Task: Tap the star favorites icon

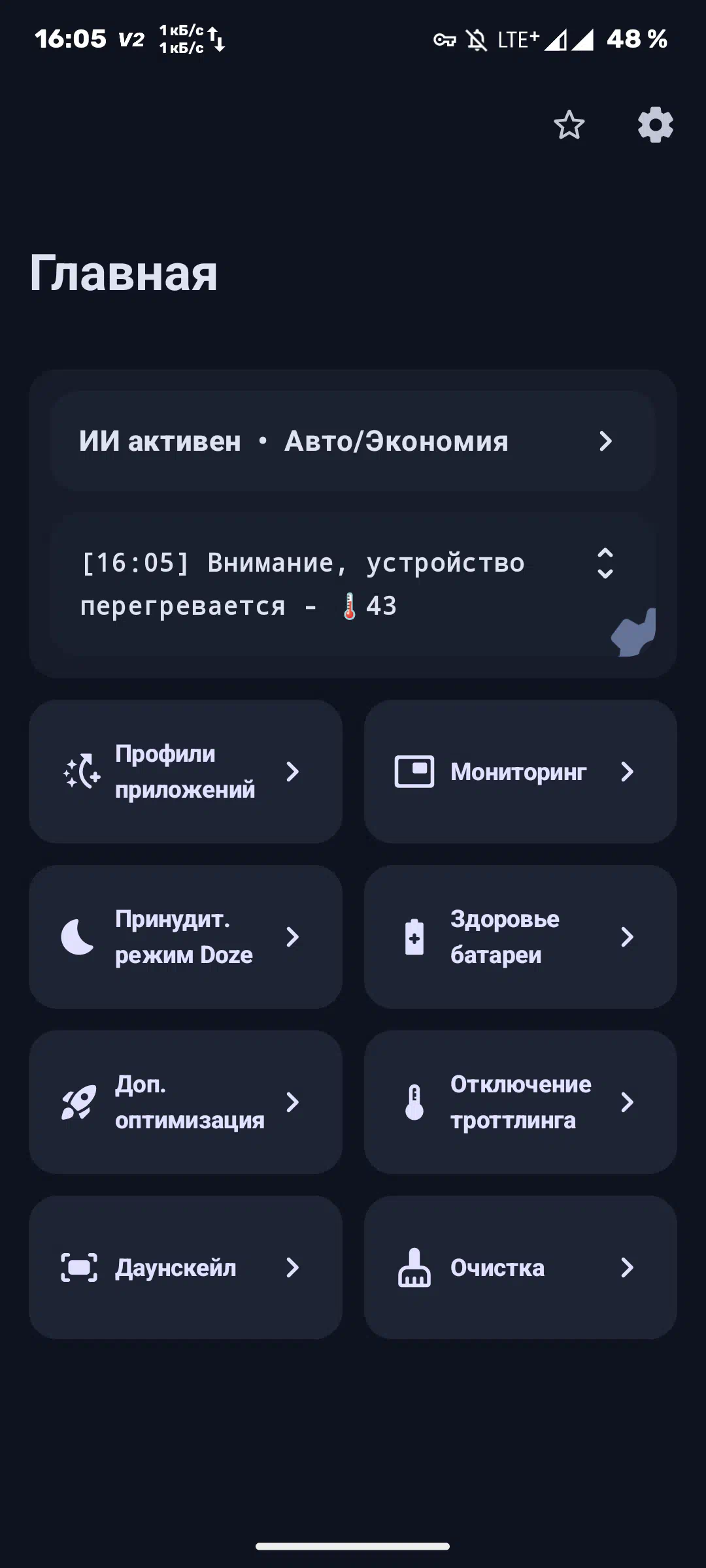Action: [x=569, y=125]
